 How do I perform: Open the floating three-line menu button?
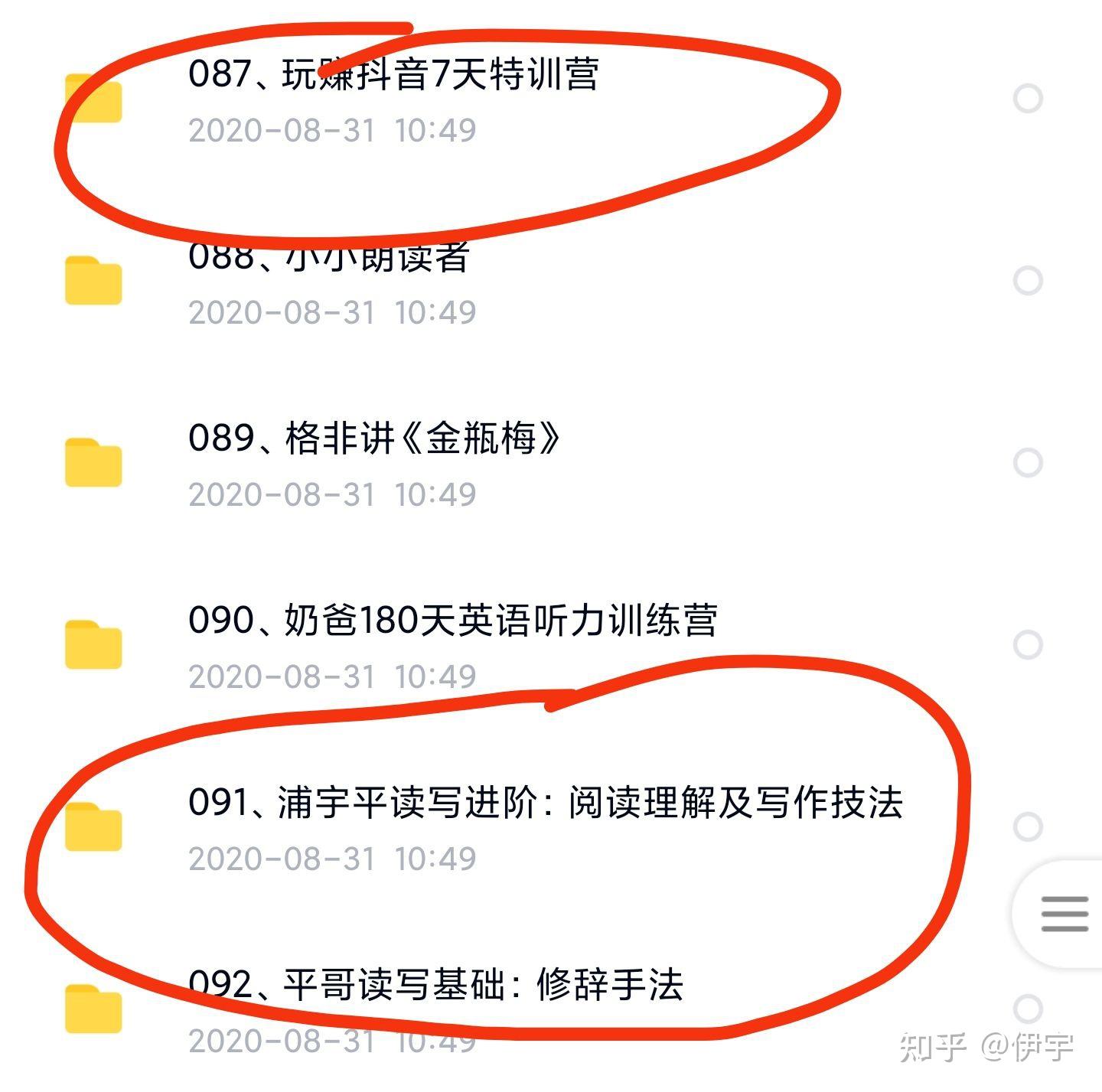[x=1064, y=914]
